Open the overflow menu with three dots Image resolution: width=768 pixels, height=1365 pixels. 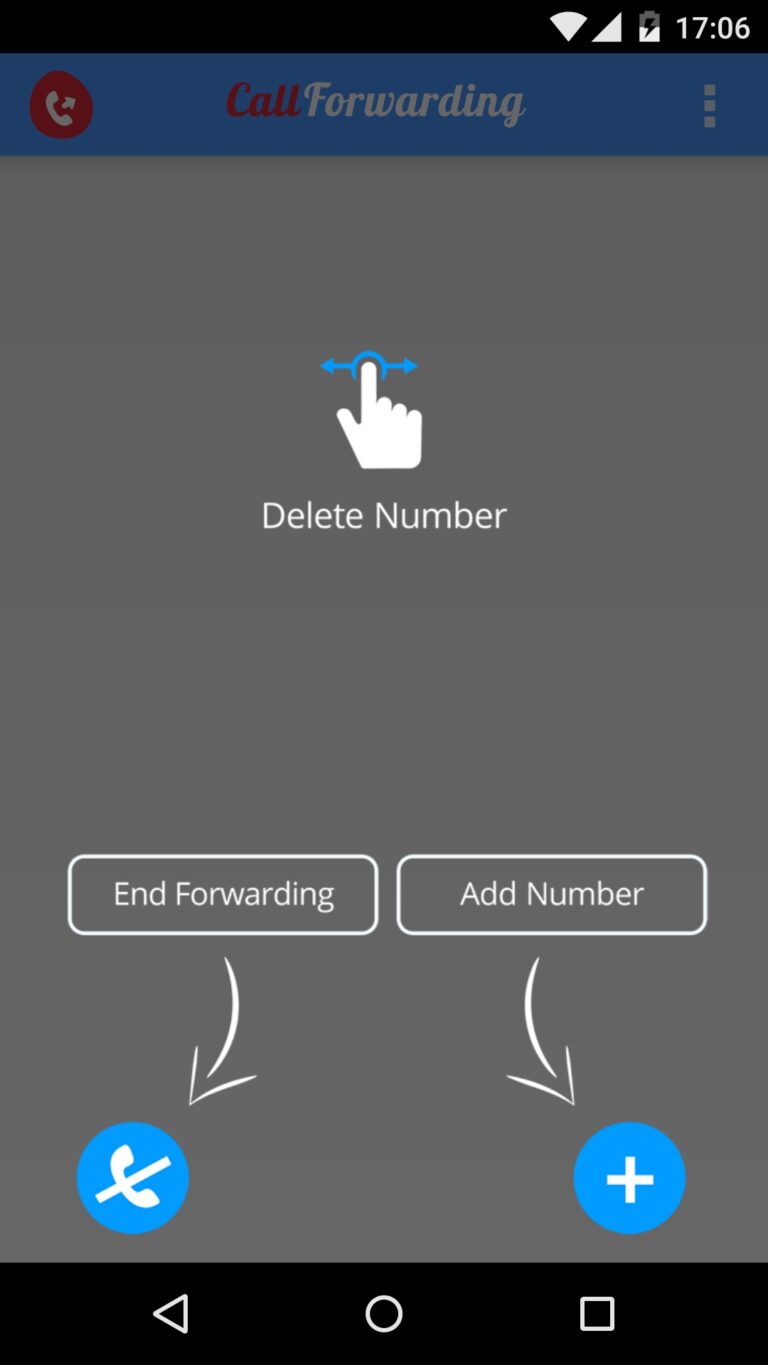[709, 104]
